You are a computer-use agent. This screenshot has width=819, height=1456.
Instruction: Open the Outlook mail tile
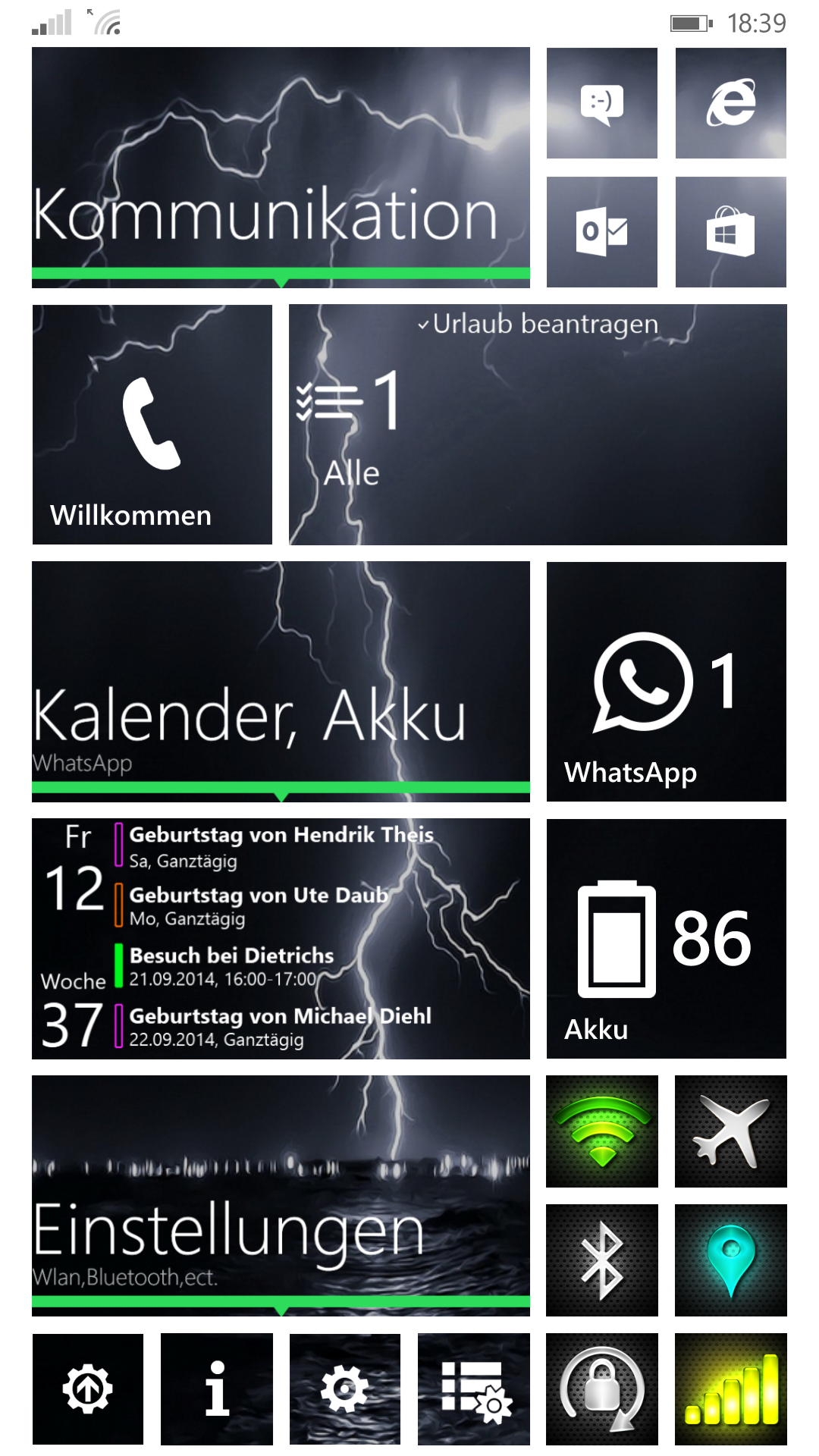pos(601,232)
